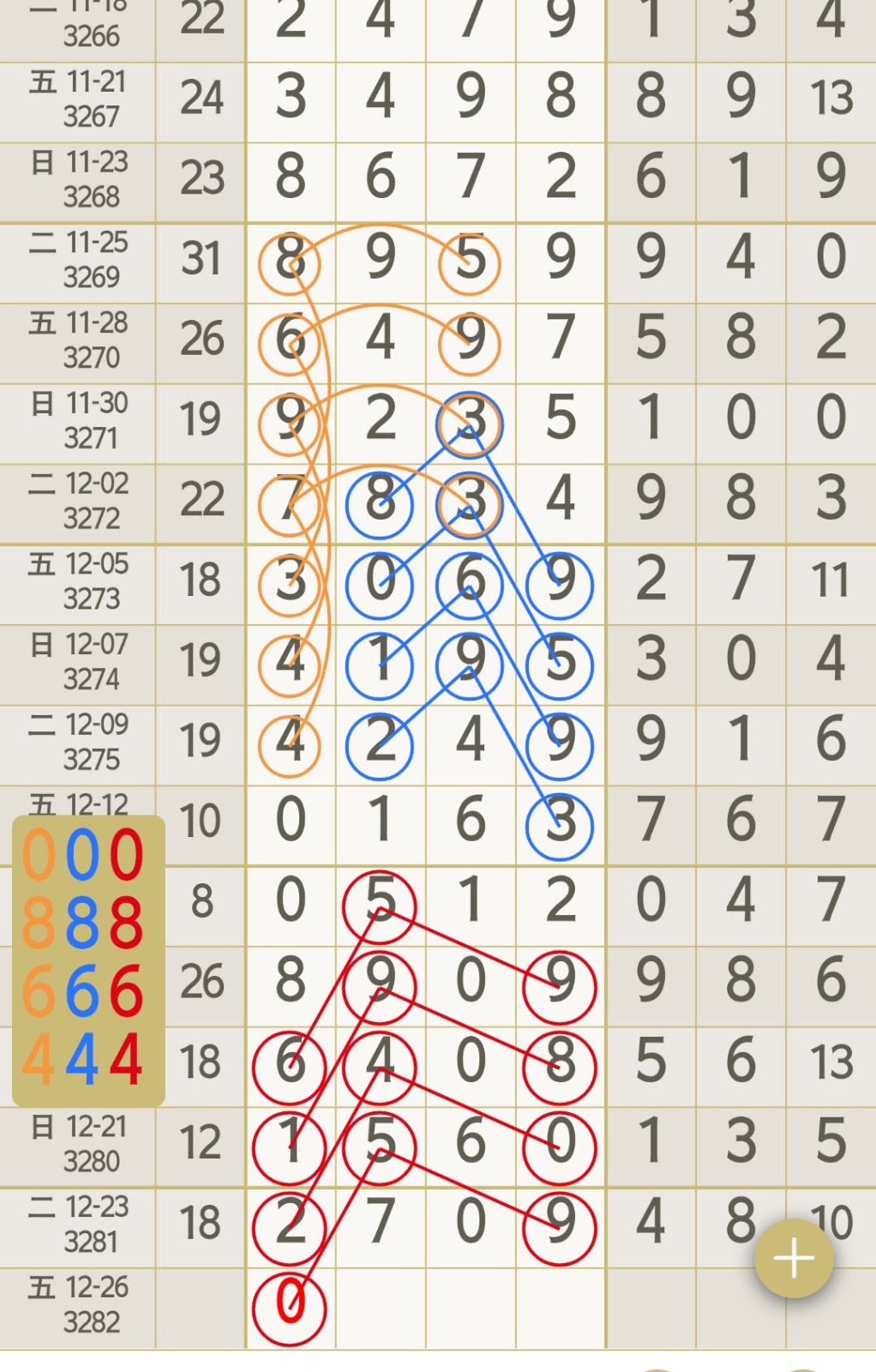876x1372 pixels.
Task: Choose the red 8 marker
Action: click(126, 923)
